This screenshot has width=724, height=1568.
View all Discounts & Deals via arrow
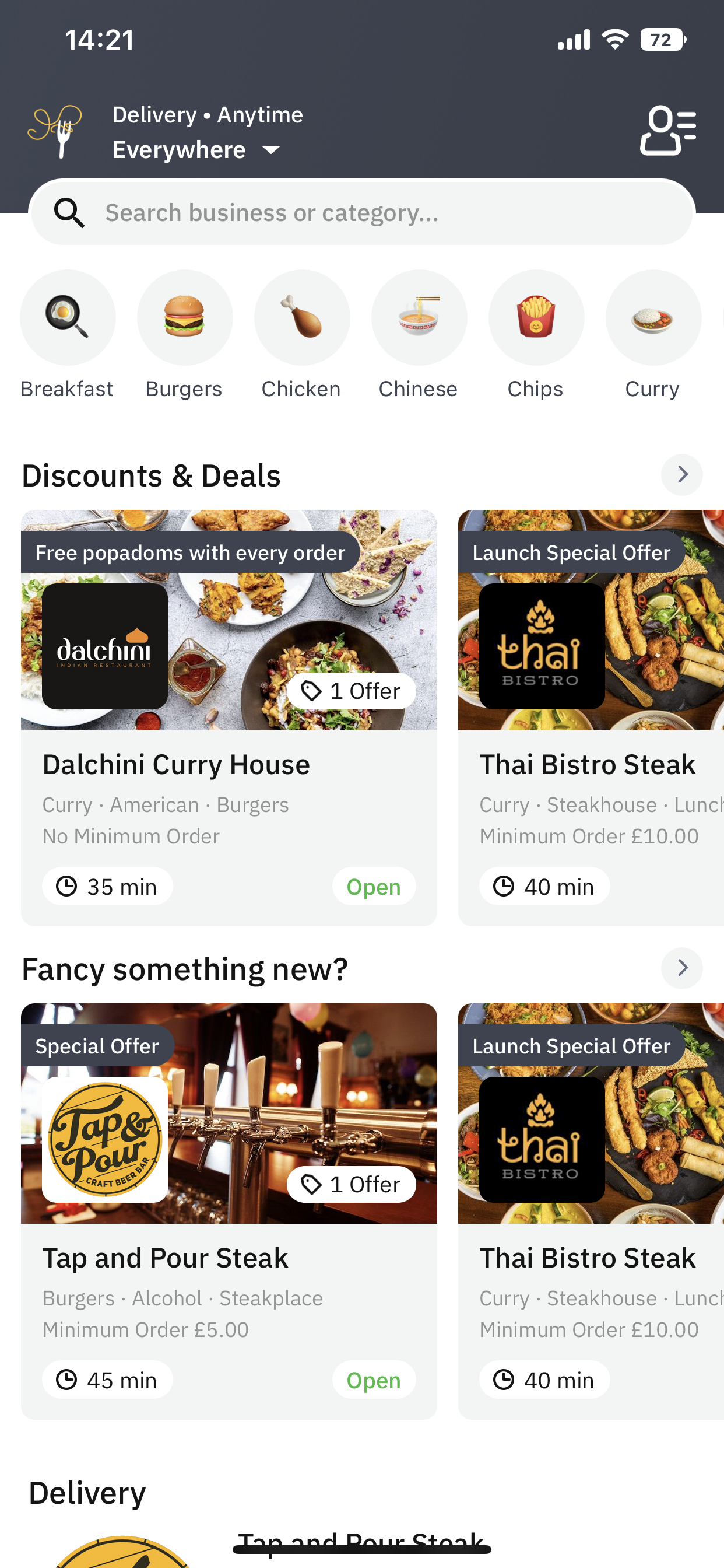point(681,475)
